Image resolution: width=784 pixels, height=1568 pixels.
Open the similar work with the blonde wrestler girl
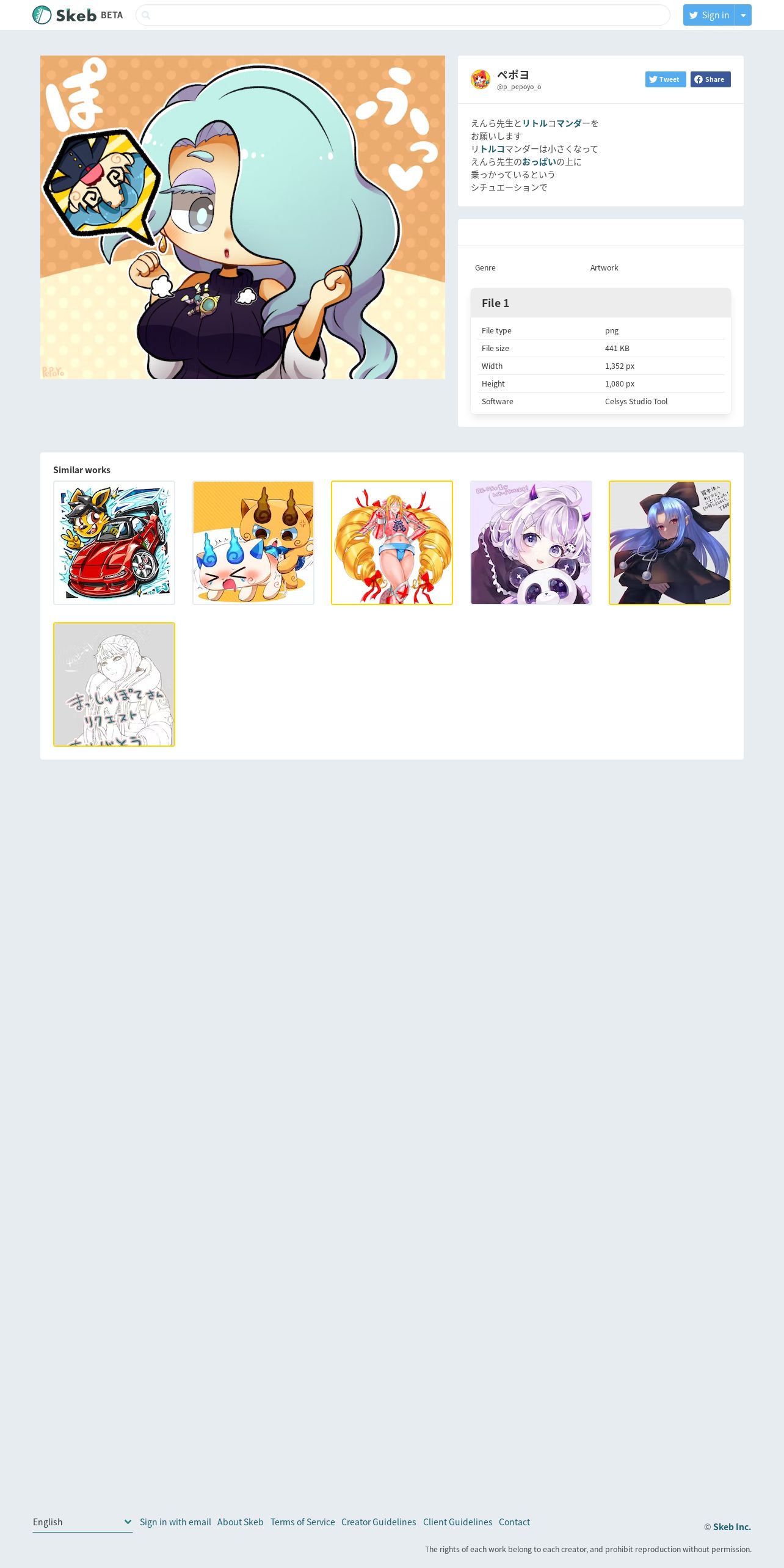point(392,543)
